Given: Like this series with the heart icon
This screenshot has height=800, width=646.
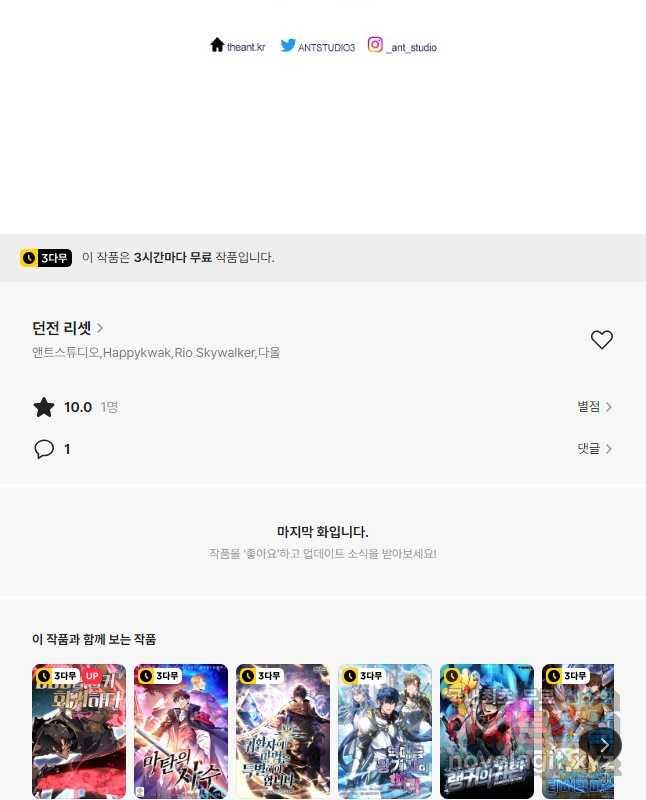Looking at the screenshot, I should click(601, 340).
